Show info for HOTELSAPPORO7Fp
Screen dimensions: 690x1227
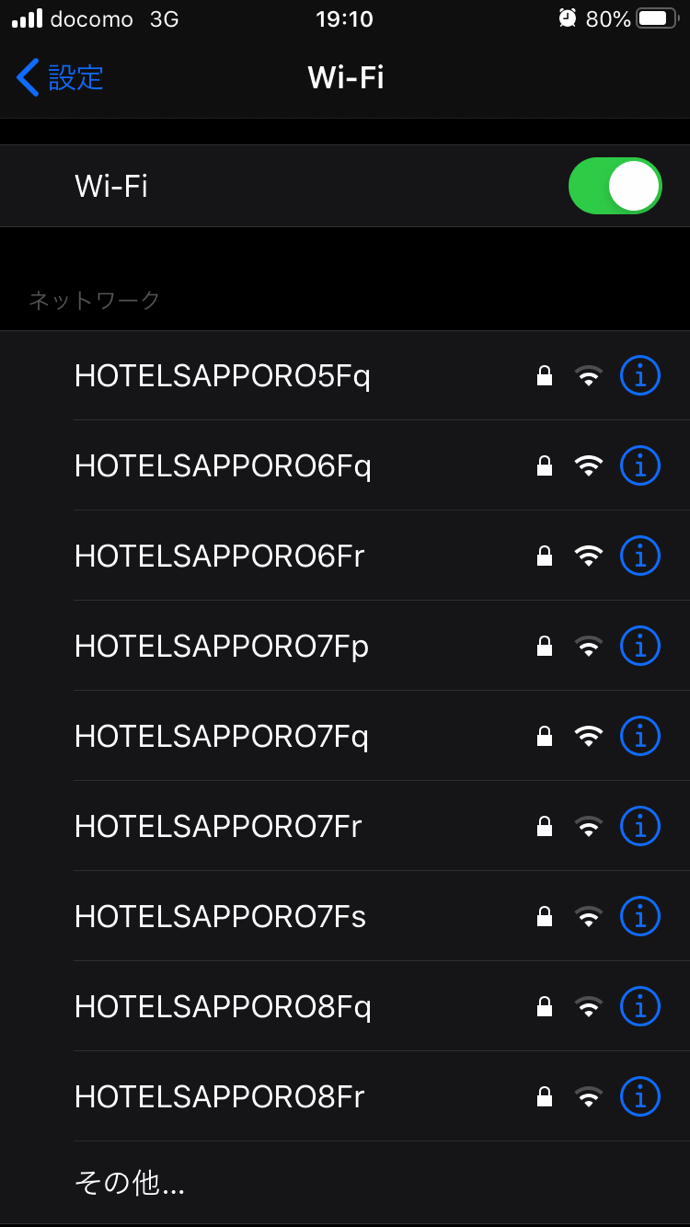click(x=640, y=646)
